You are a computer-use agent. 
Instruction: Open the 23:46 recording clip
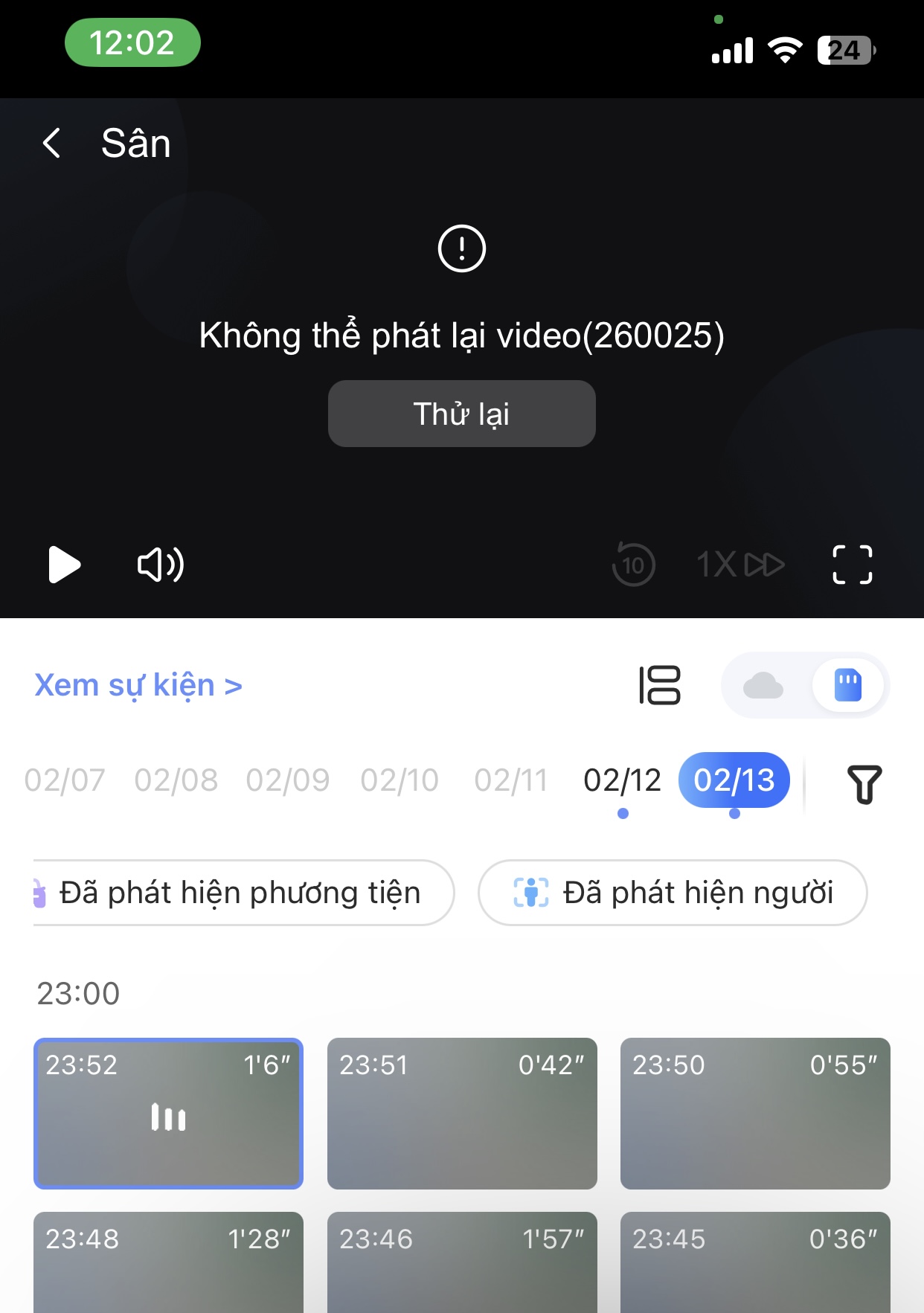pyautogui.click(x=462, y=1262)
